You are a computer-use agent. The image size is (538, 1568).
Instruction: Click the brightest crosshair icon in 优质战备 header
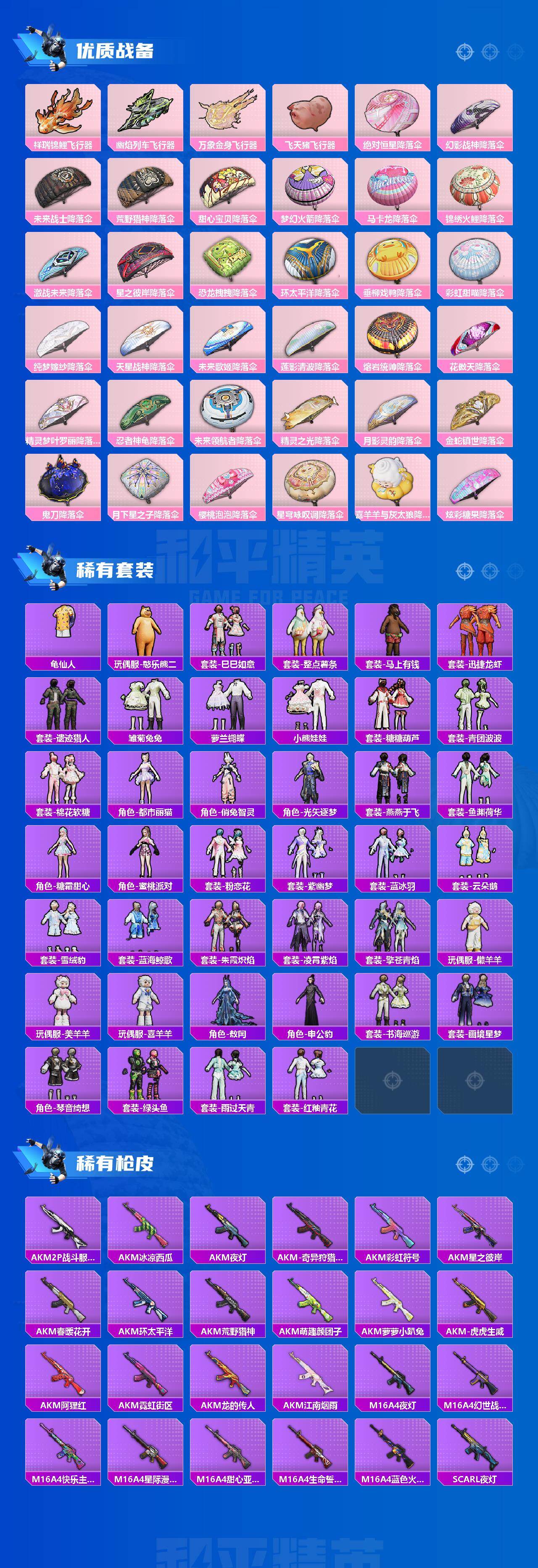tap(464, 53)
